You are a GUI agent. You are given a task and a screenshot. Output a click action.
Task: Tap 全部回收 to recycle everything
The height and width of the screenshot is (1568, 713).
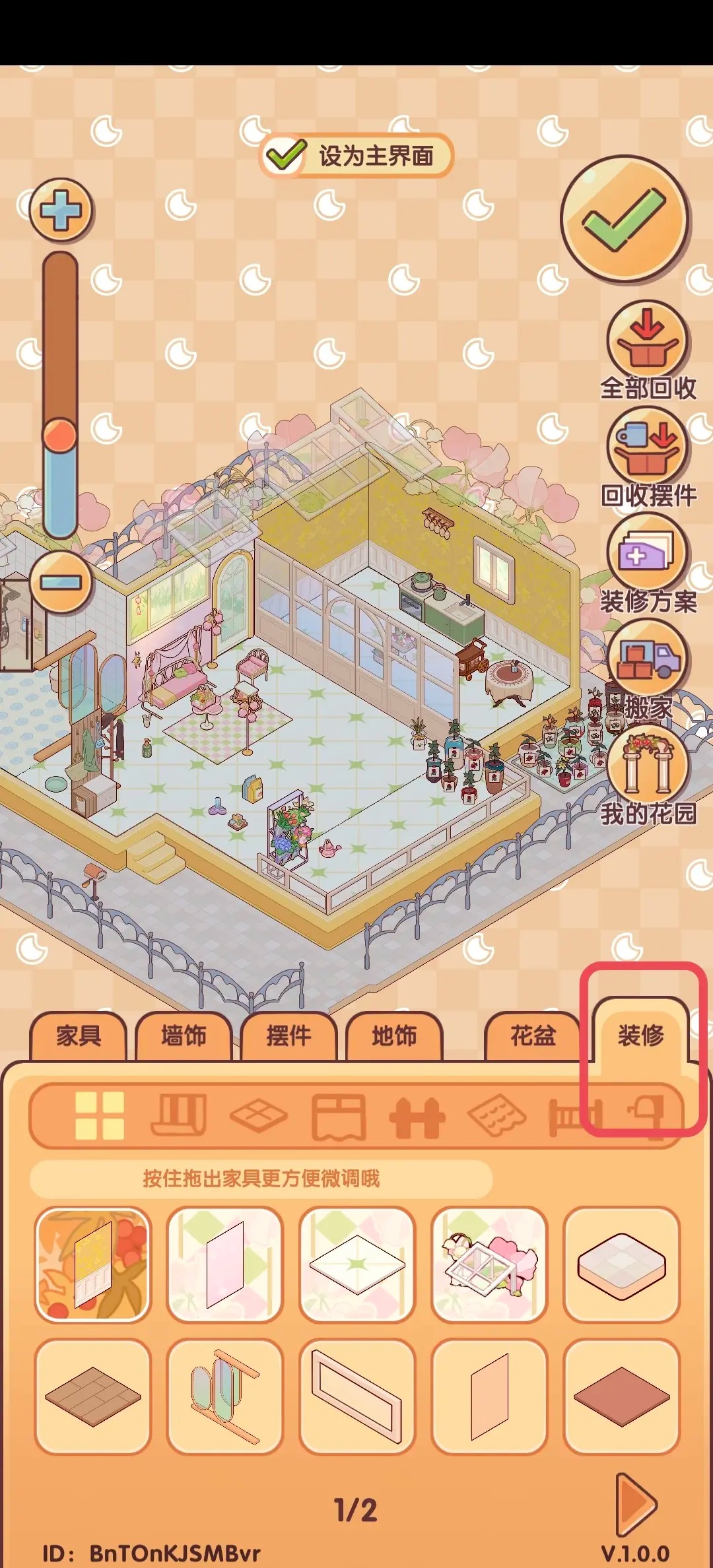pyautogui.click(x=647, y=341)
